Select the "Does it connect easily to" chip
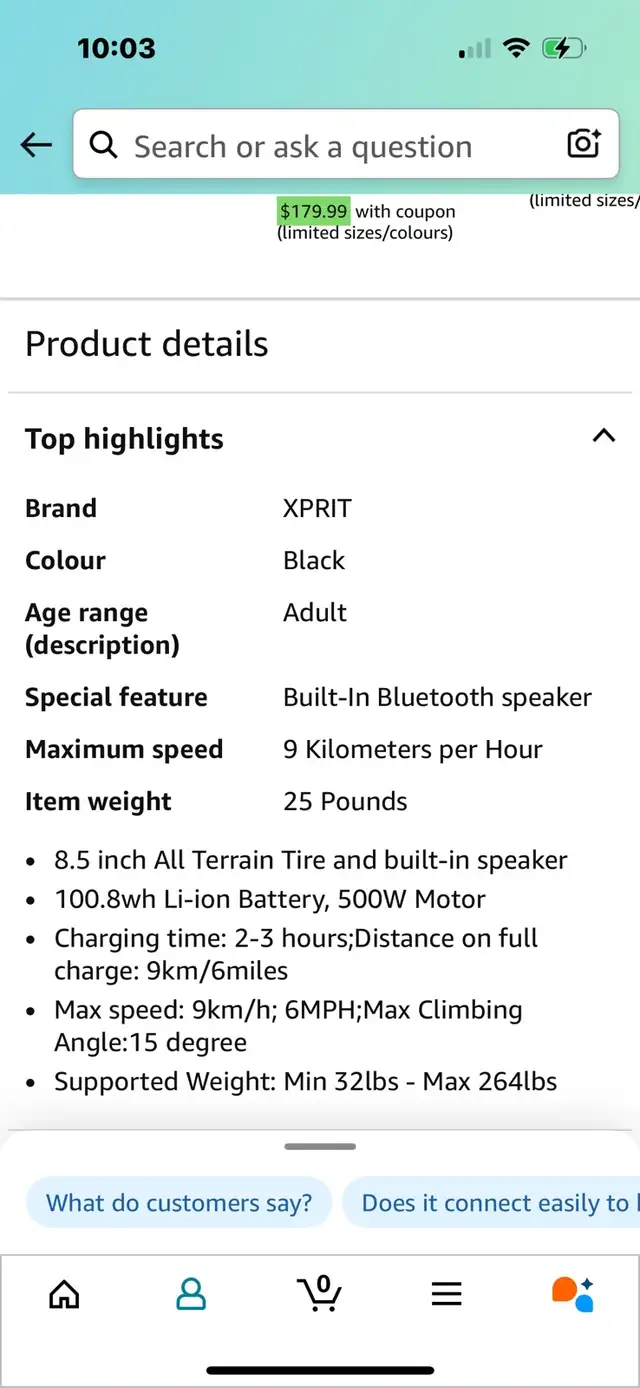640x1388 pixels. point(491,1202)
